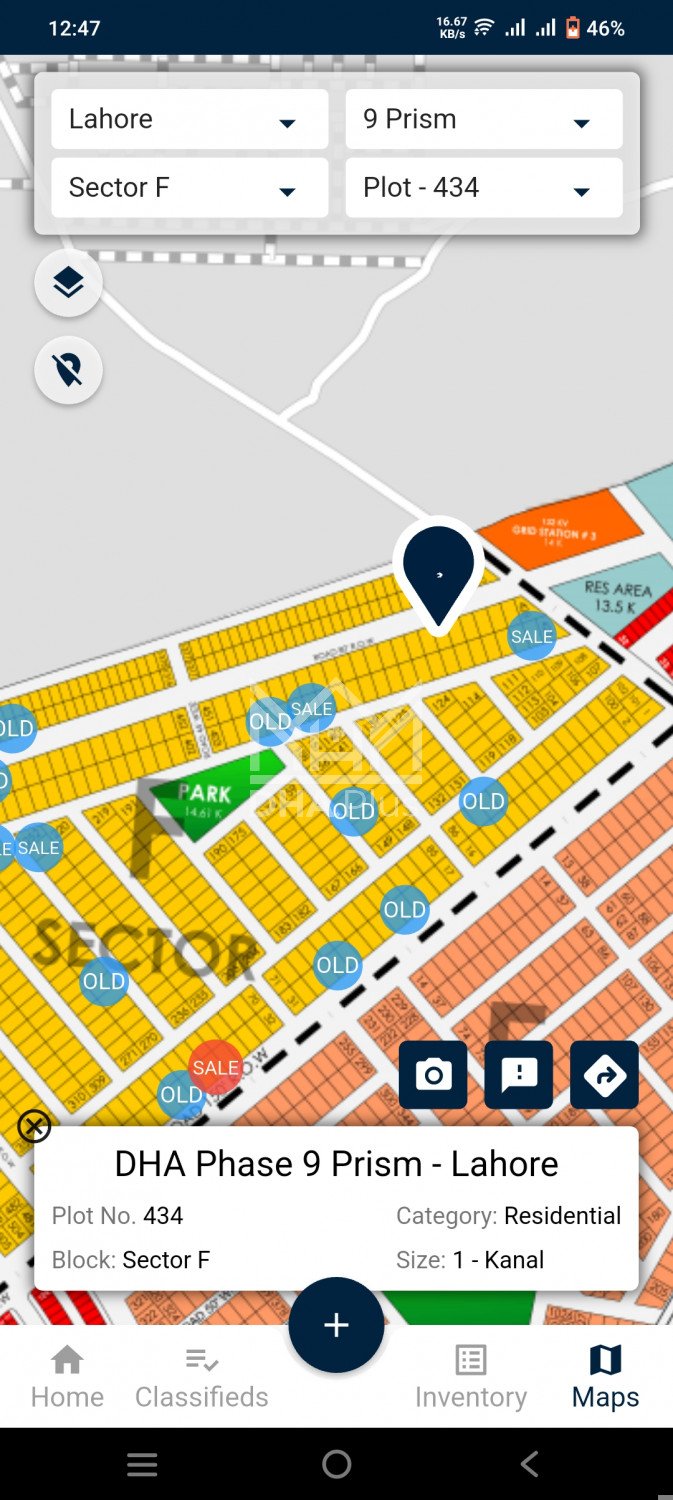Close the plot details card

(34, 1127)
